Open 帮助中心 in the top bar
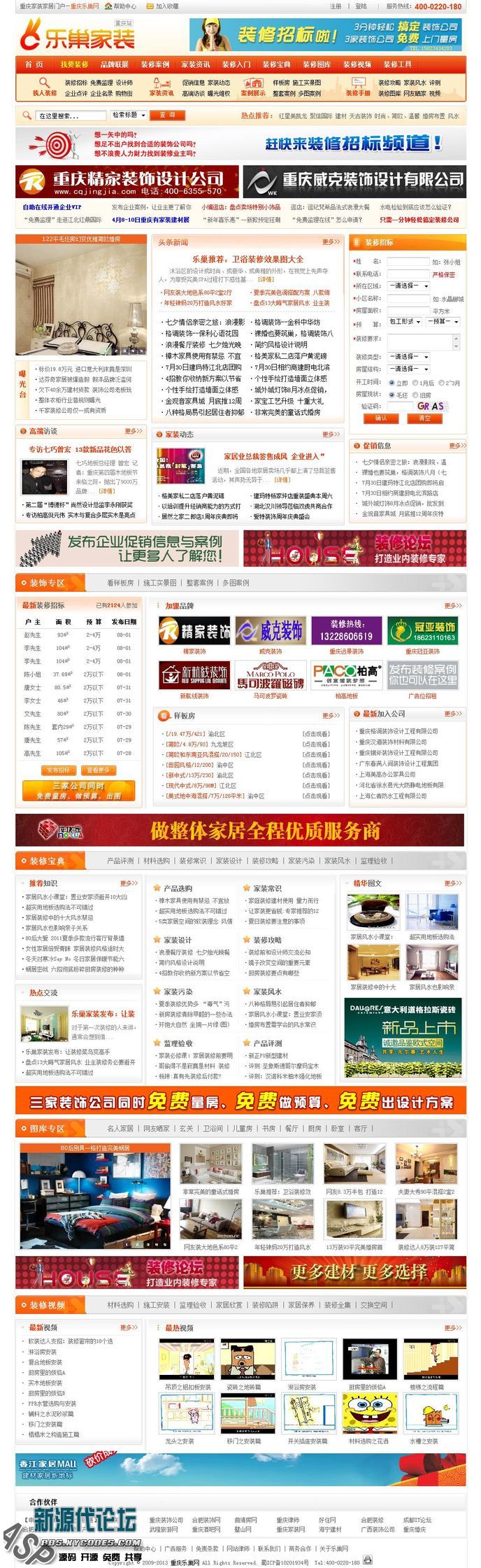The image size is (481, 1568). pyautogui.click(x=124, y=6)
